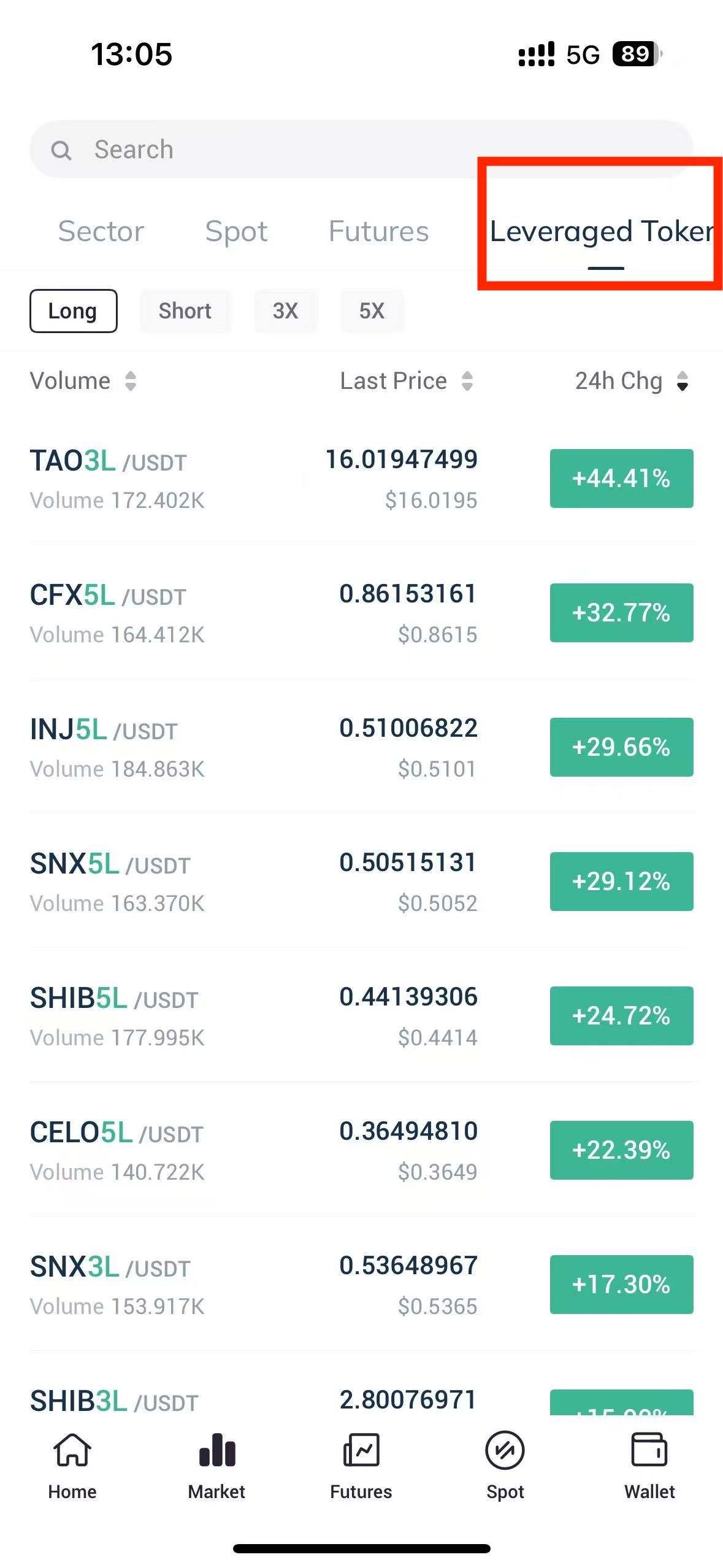The image size is (723, 1568).
Task: Open the Wallet tab
Action: (649, 1465)
